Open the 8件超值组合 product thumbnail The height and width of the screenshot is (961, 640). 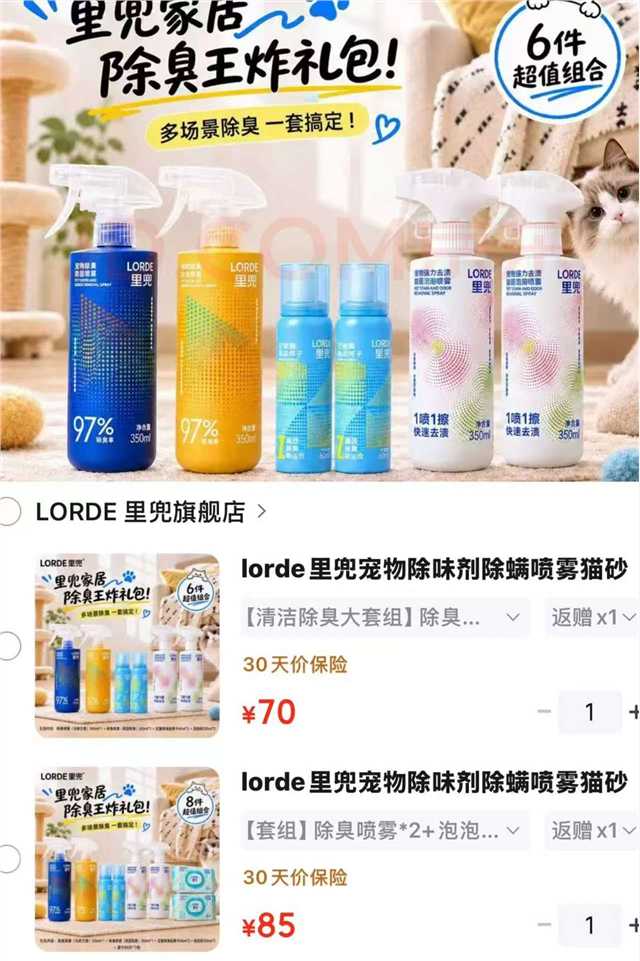pos(127,859)
